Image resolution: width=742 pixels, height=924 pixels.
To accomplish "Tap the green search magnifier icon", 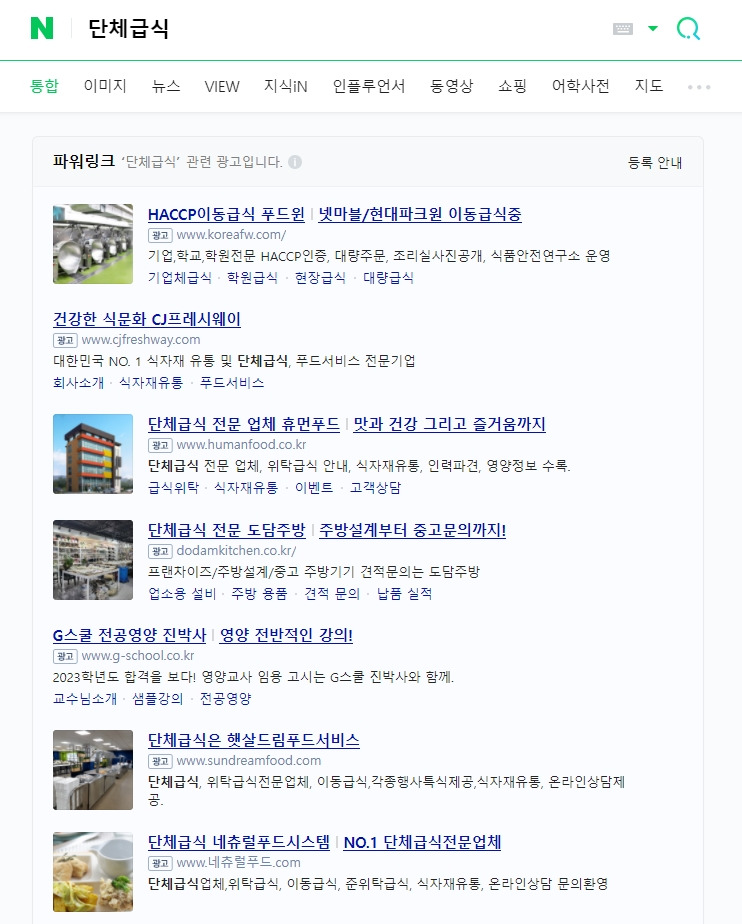I will 688,28.
